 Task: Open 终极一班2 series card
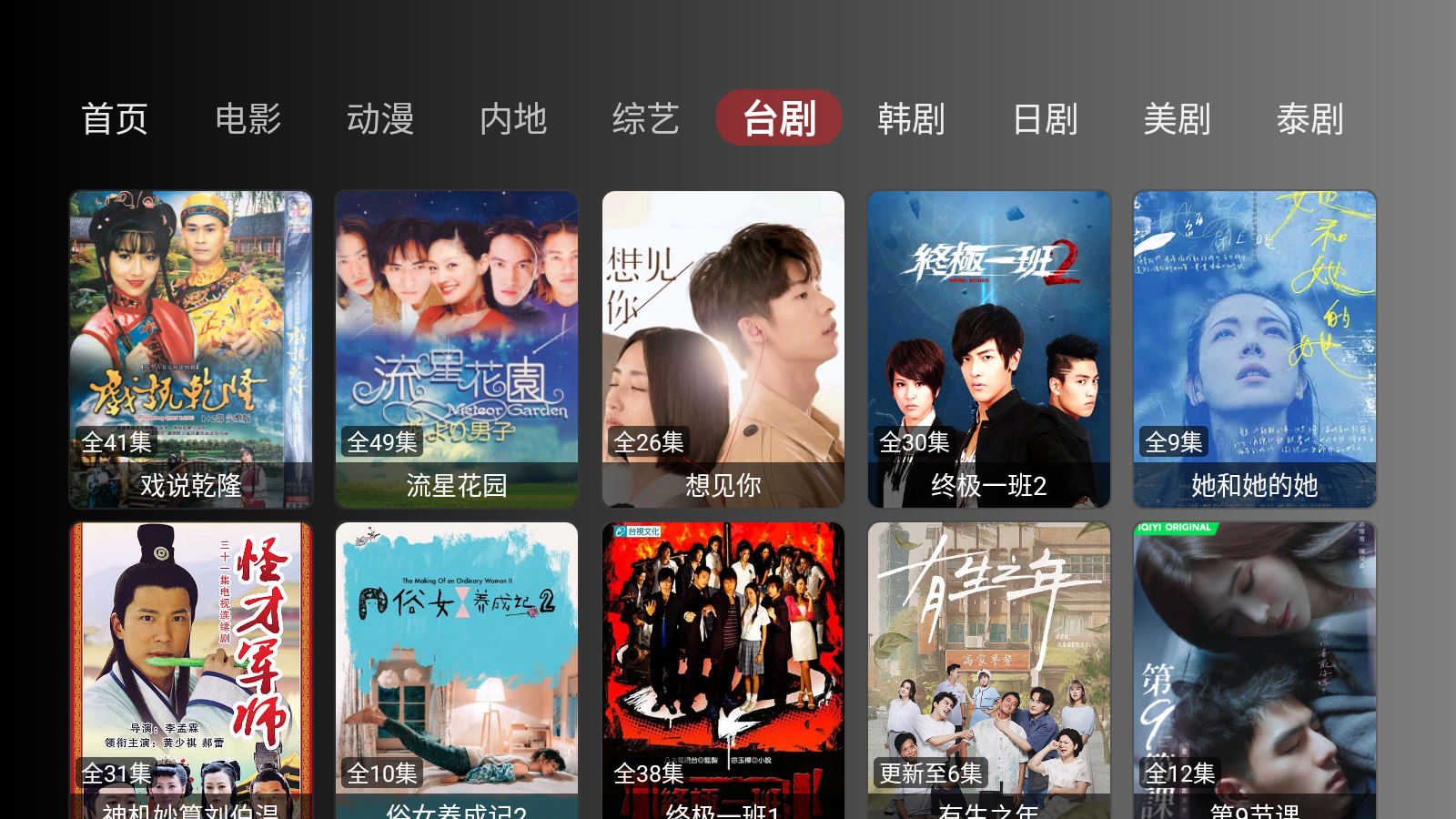989,349
